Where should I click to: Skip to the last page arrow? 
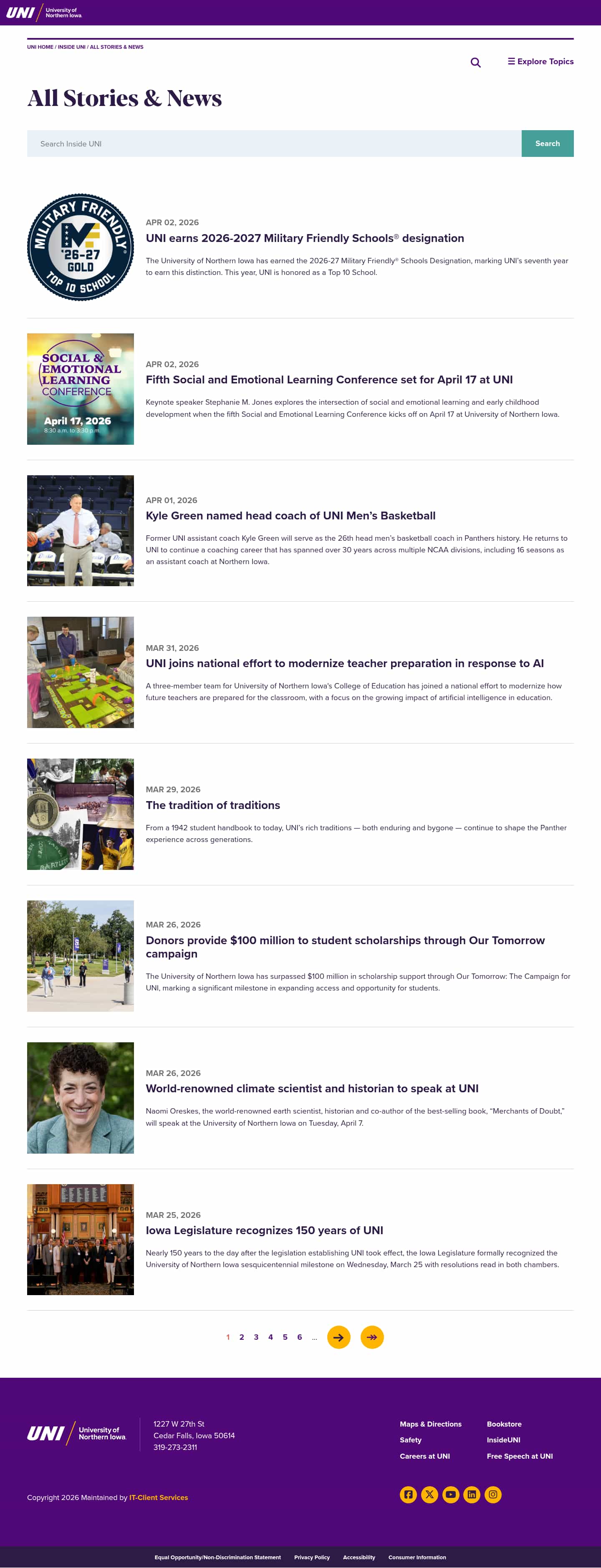[372, 1337]
